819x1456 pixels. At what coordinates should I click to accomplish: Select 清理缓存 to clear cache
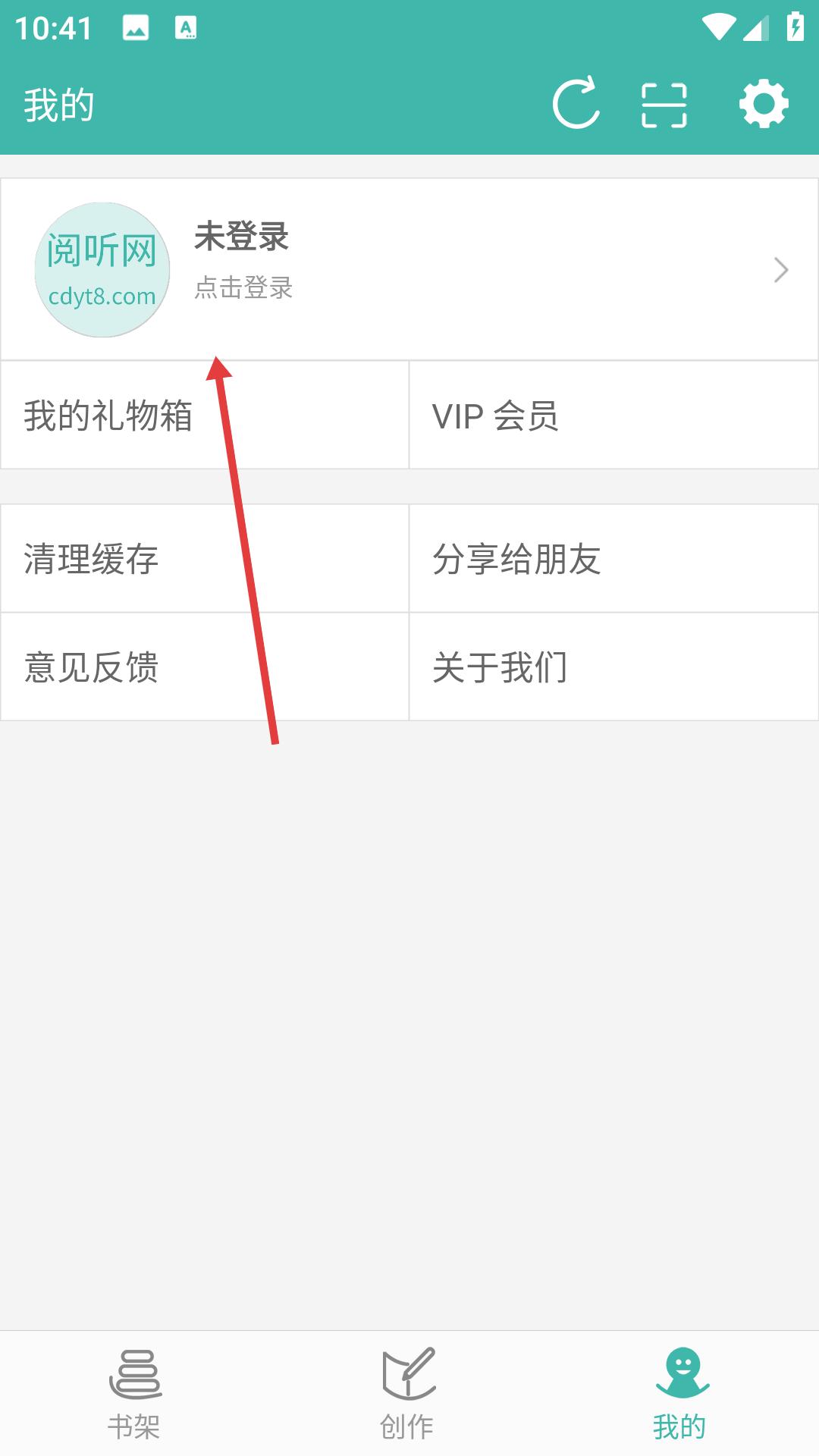pyautogui.click(x=205, y=559)
